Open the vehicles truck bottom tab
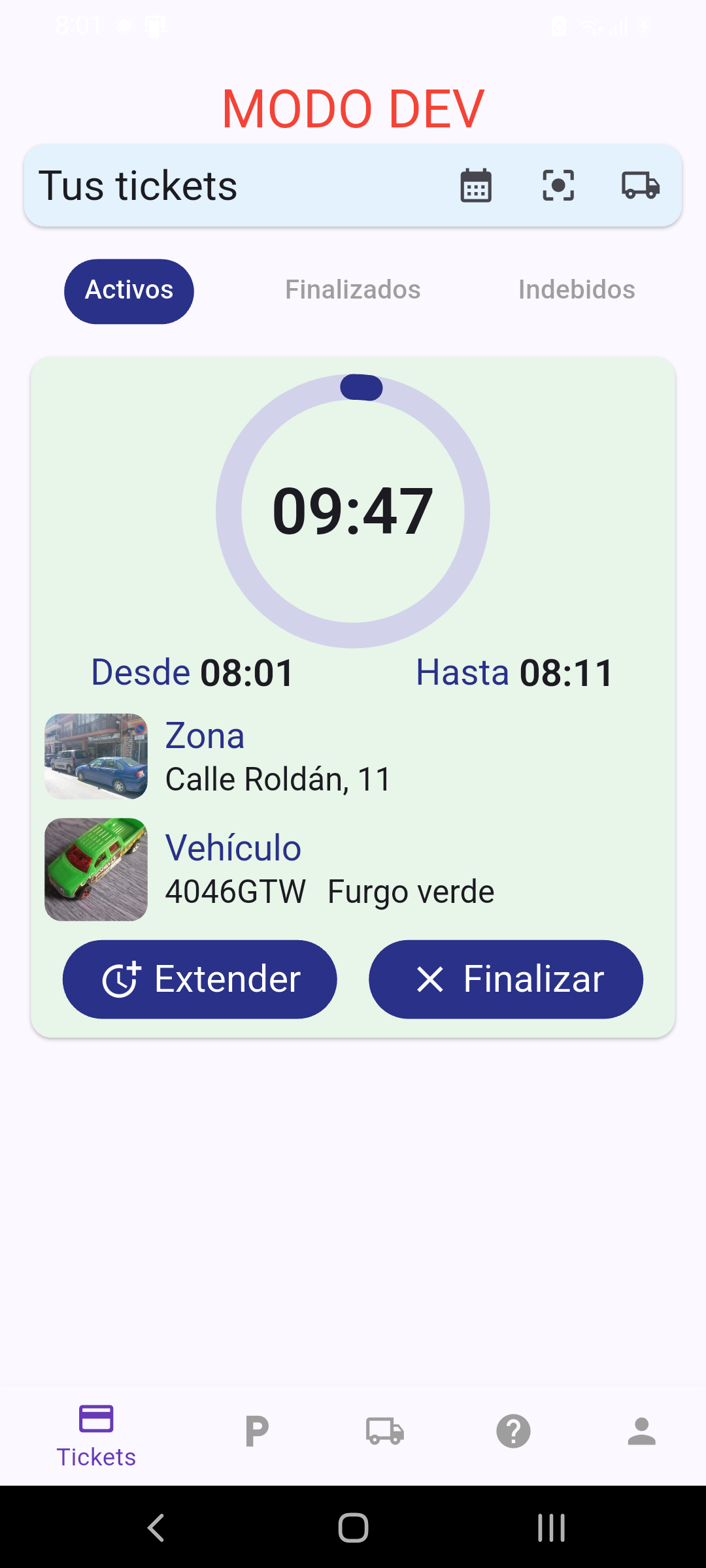Screen dimensions: 706x1568 coord(385,1431)
